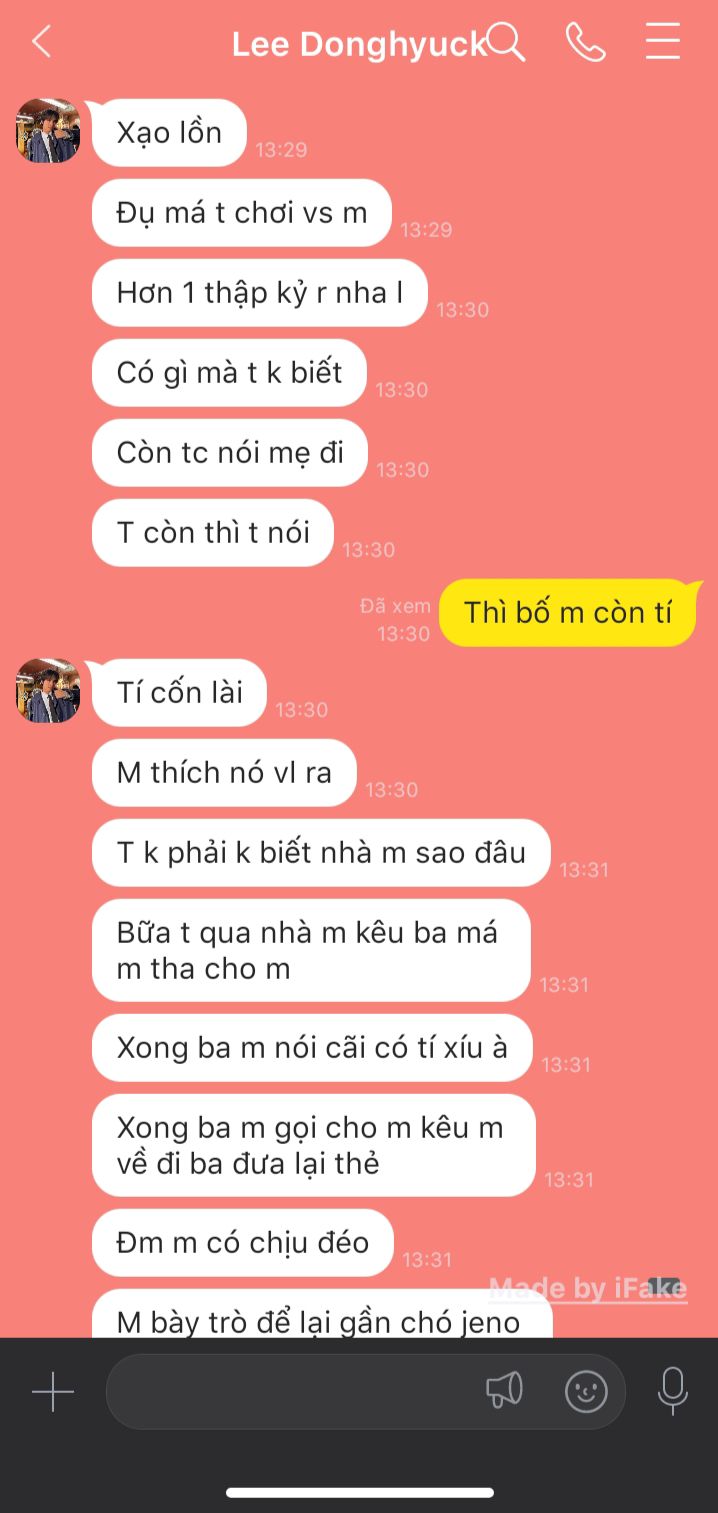This screenshot has height=1513, width=718.
Task: Go back using the top-left arrow
Action: pyautogui.click(x=41, y=42)
